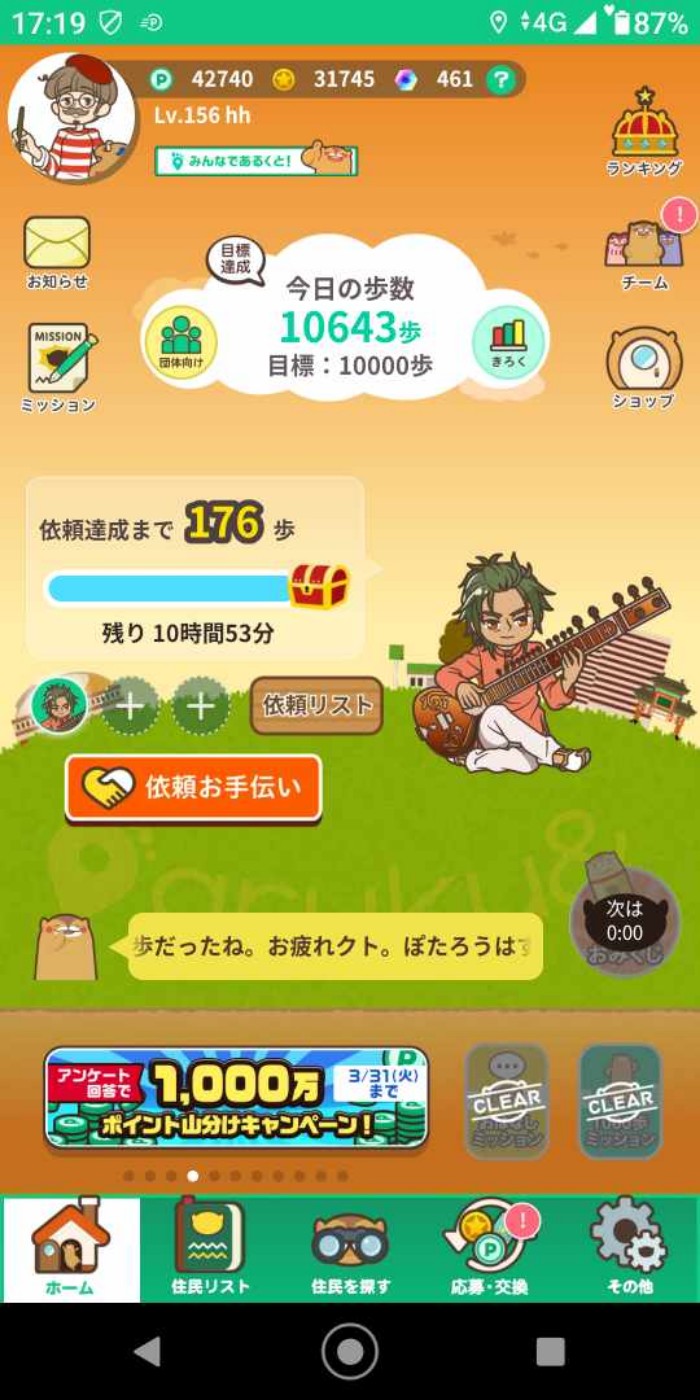Switch to the 住民リスト tab
700x1400 pixels.
coord(209,1250)
